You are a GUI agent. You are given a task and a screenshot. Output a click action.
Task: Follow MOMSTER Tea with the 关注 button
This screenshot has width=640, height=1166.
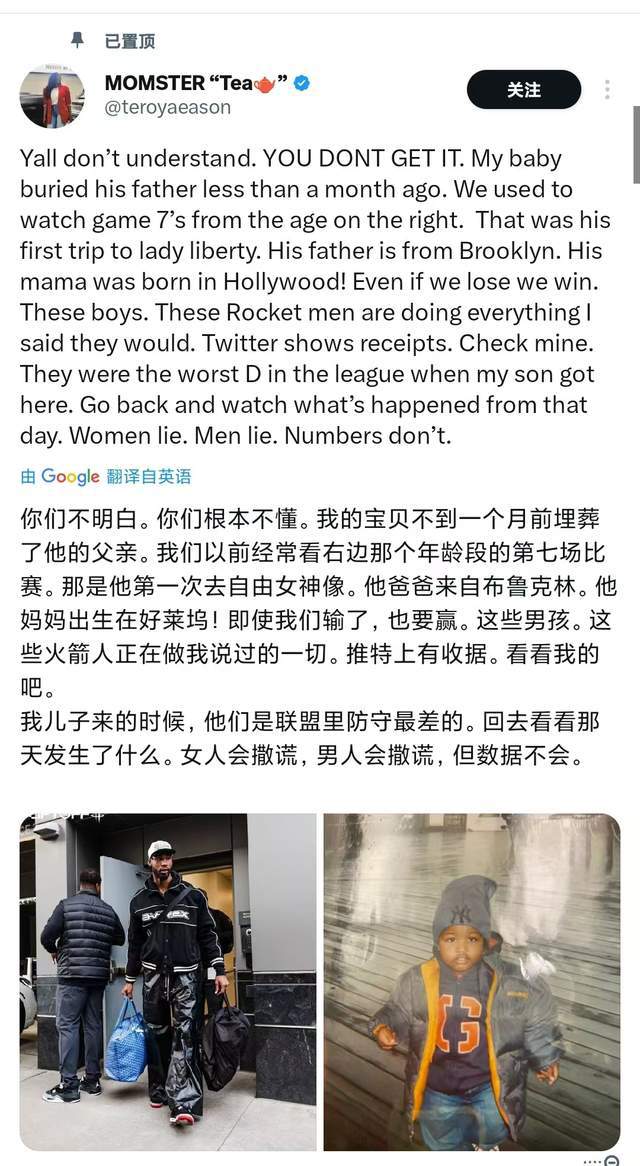coord(523,90)
